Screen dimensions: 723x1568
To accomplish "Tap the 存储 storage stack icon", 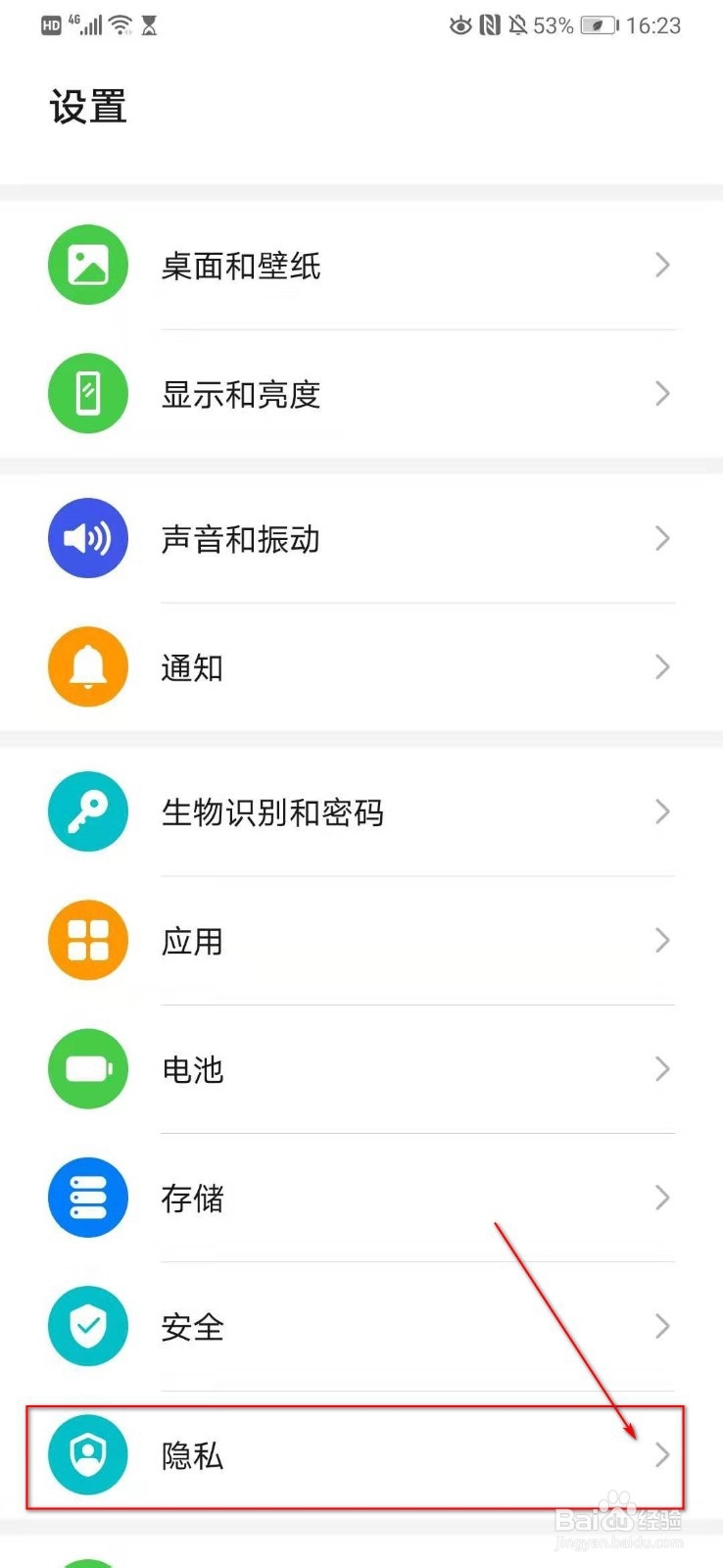I will pyautogui.click(x=88, y=1198).
